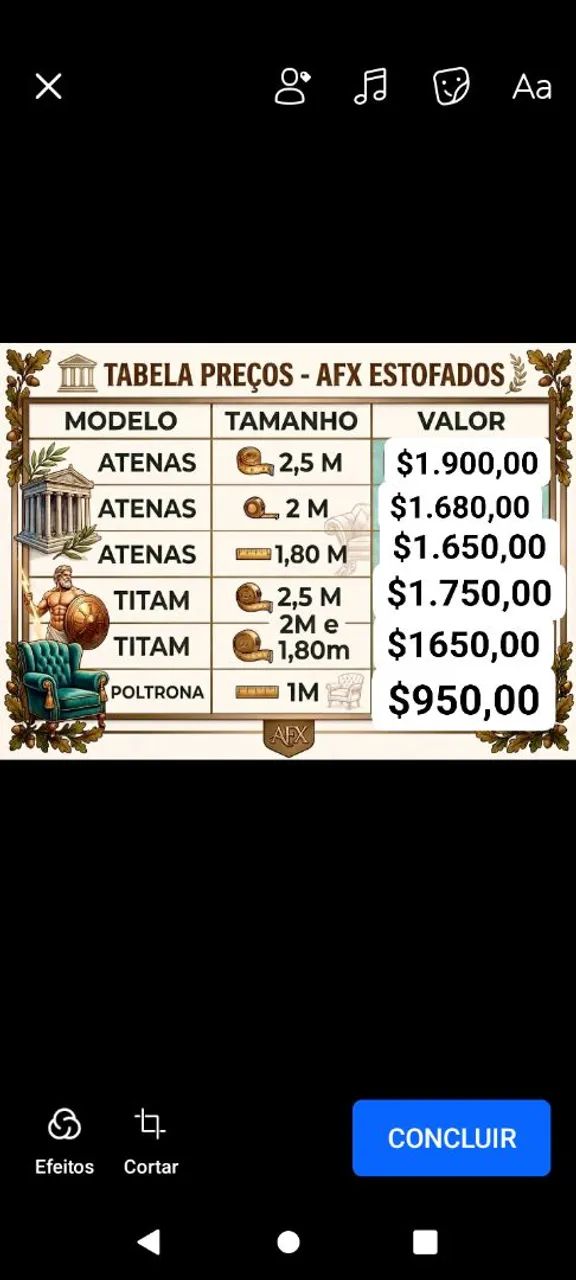
Task: Tag people in the story
Action: pos(292,87)
